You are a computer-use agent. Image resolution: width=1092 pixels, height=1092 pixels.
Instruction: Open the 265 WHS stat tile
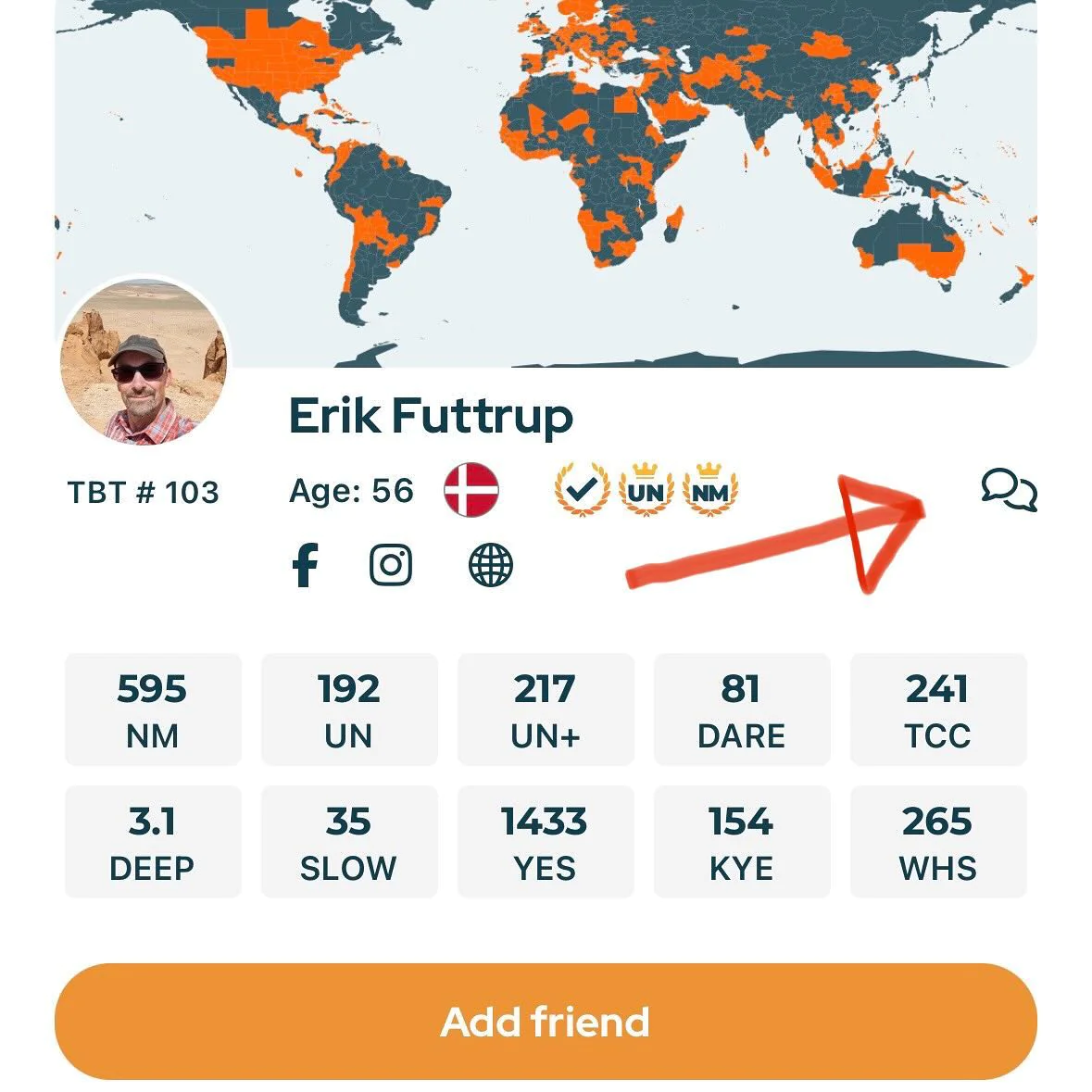(x=937, y=842)
